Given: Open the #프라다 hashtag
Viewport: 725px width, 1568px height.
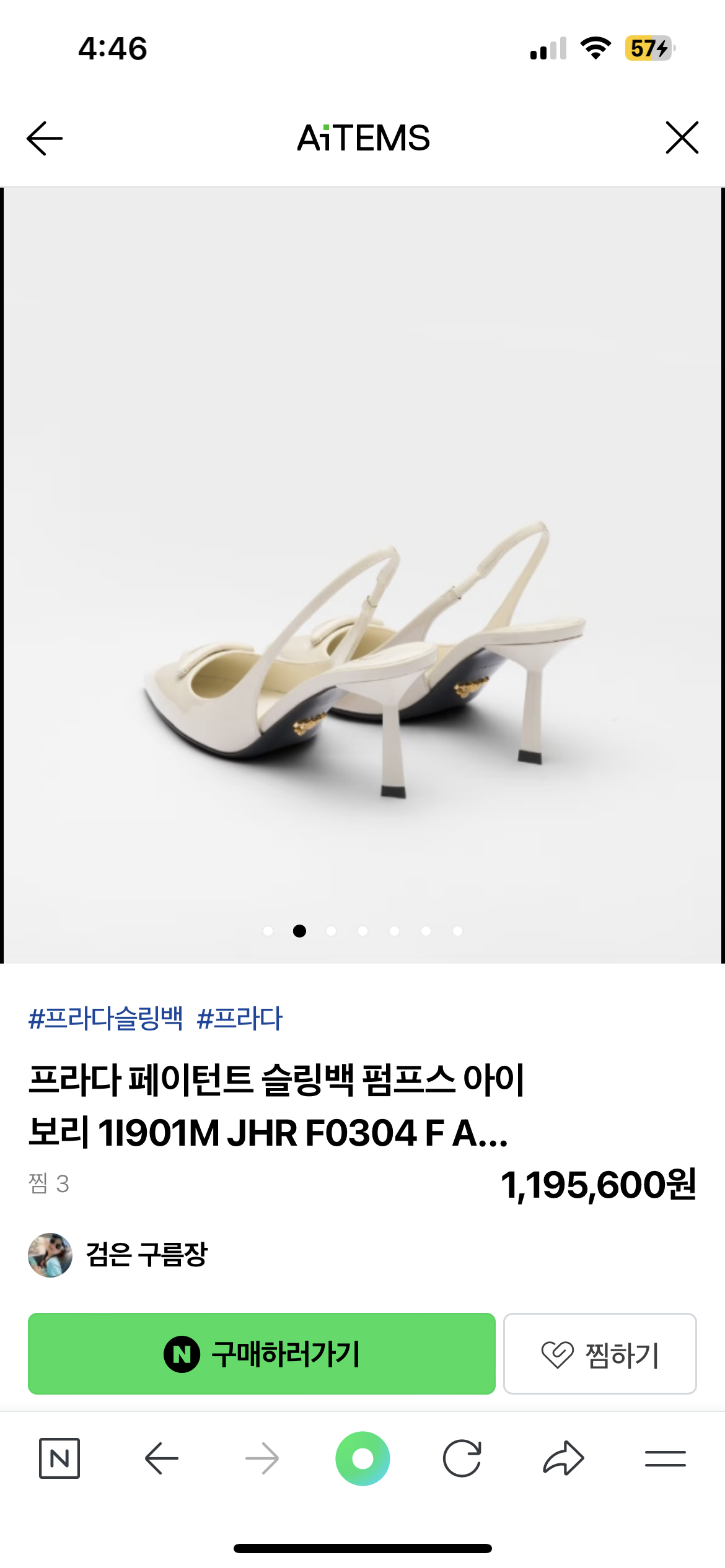Looking at the screenshot, I should [240, 1019].
